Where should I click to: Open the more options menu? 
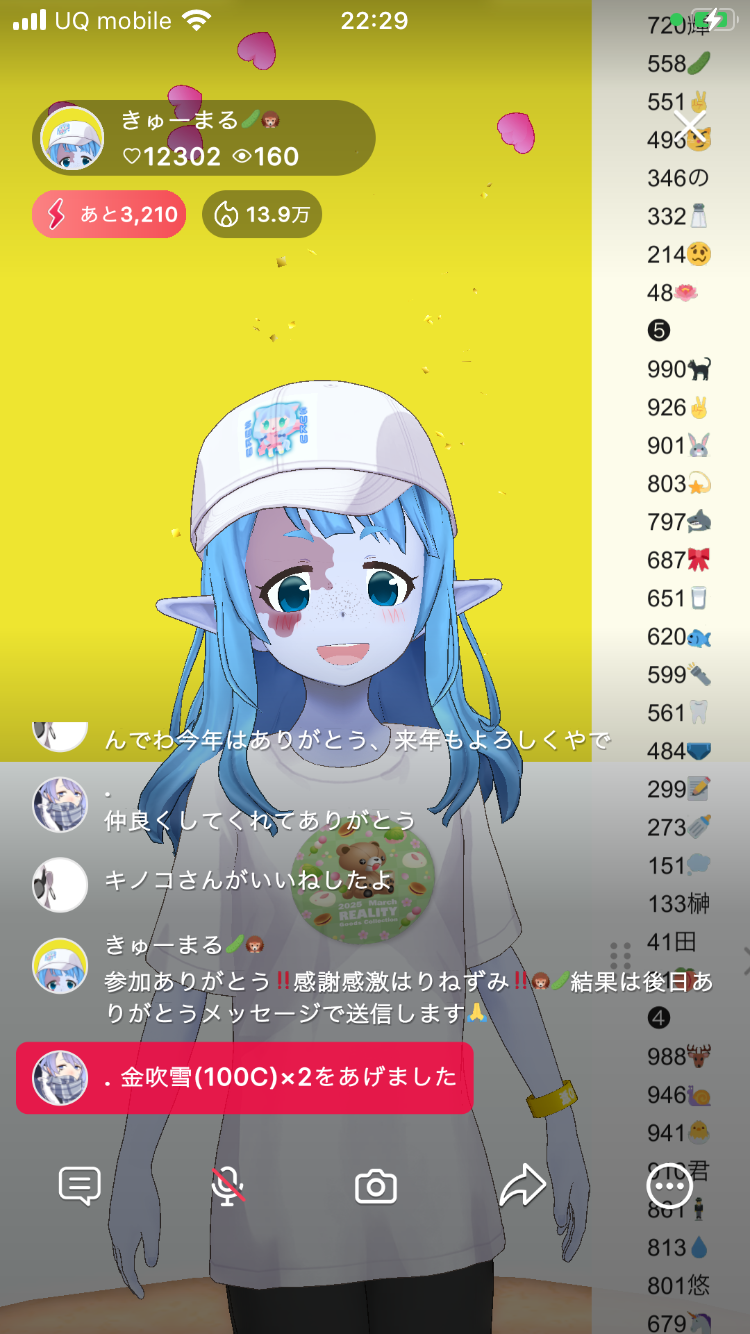[669, 1187]
